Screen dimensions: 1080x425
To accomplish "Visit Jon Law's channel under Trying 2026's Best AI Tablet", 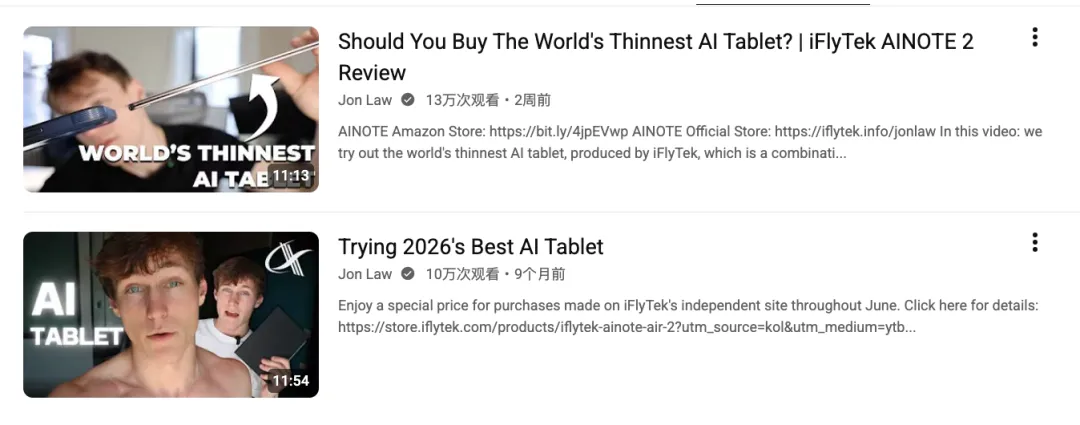I will click(x=365, y=274).
